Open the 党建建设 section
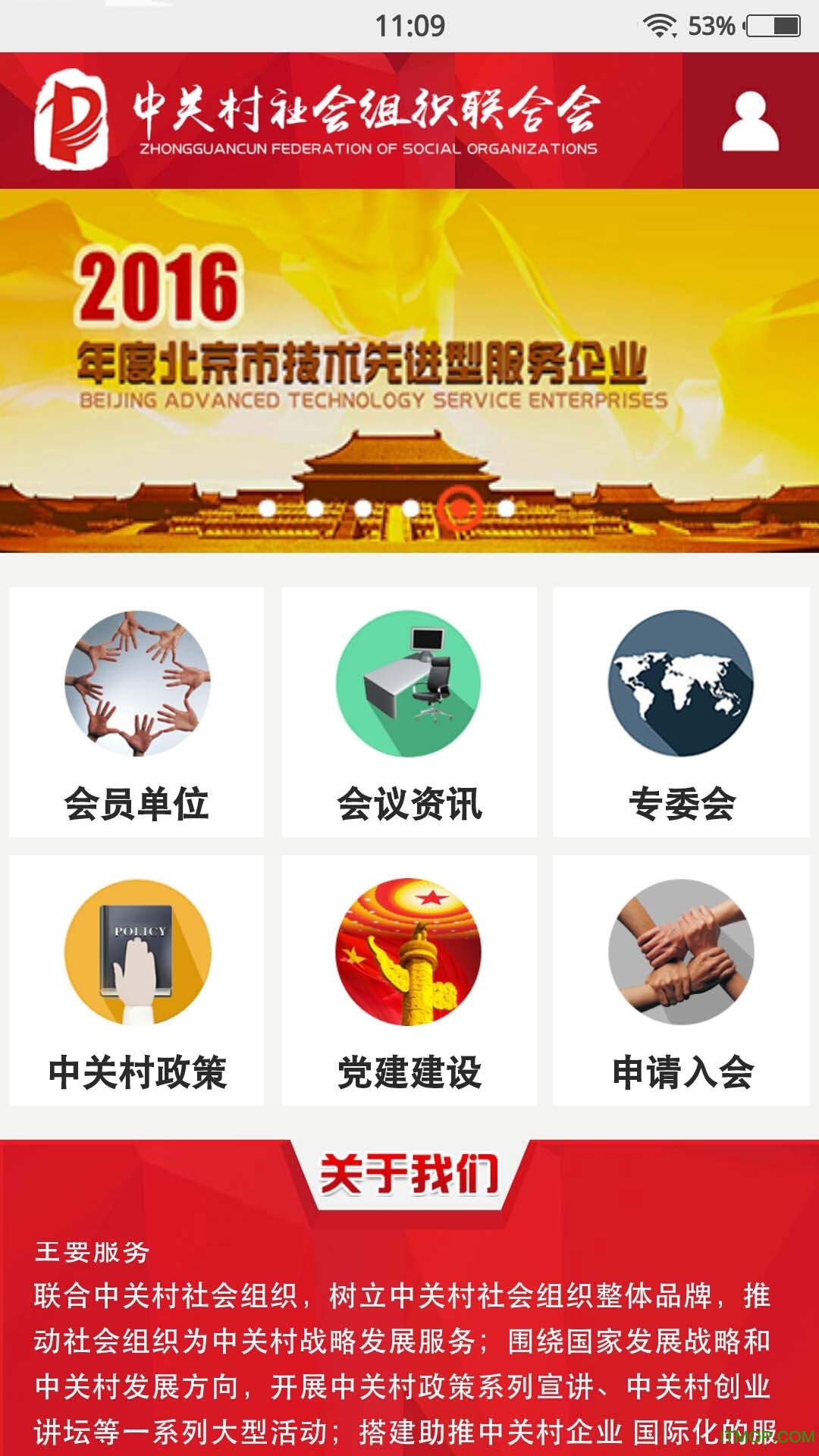The width and height of the screenshot is (819, 1456). 409,980
